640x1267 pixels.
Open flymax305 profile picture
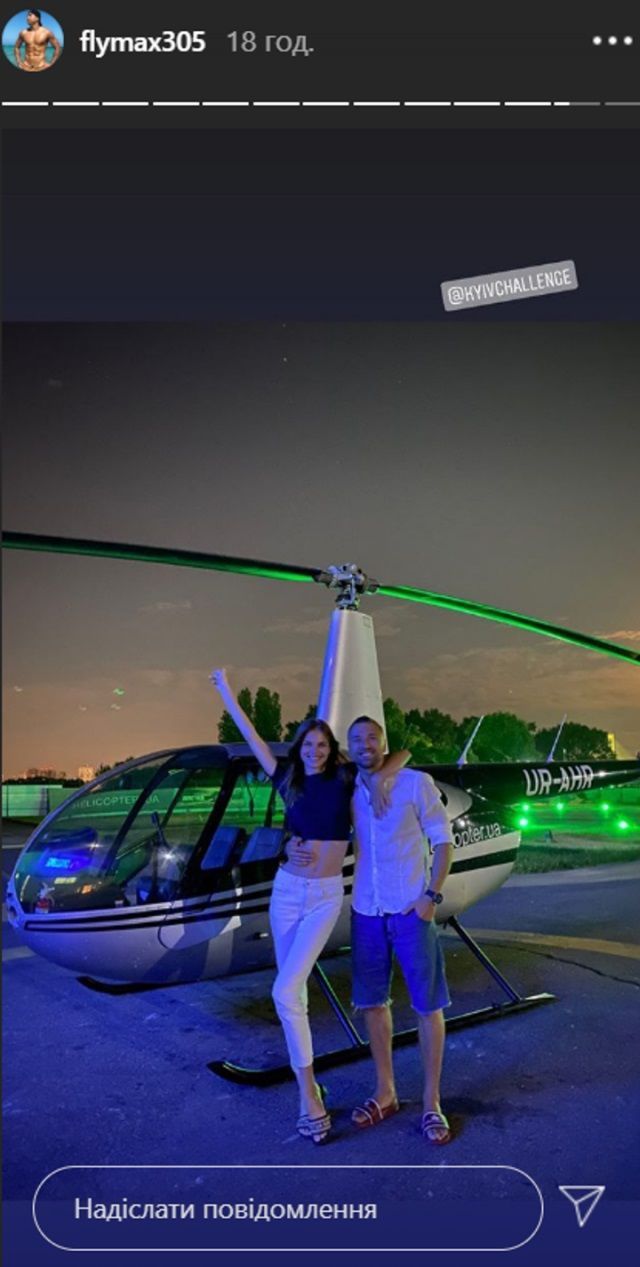coord(33,41)
